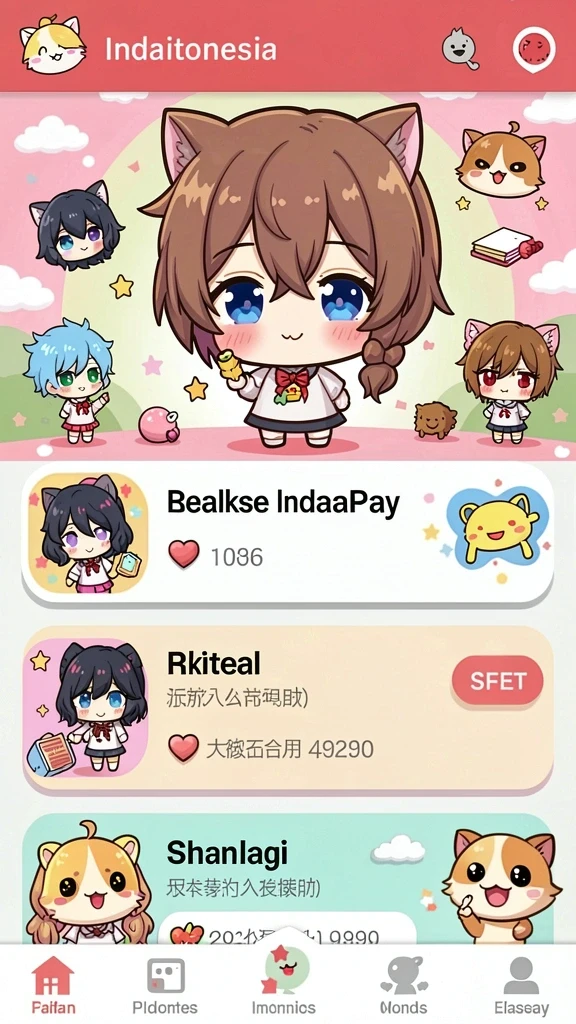Open the Shanlagi card

288,878
